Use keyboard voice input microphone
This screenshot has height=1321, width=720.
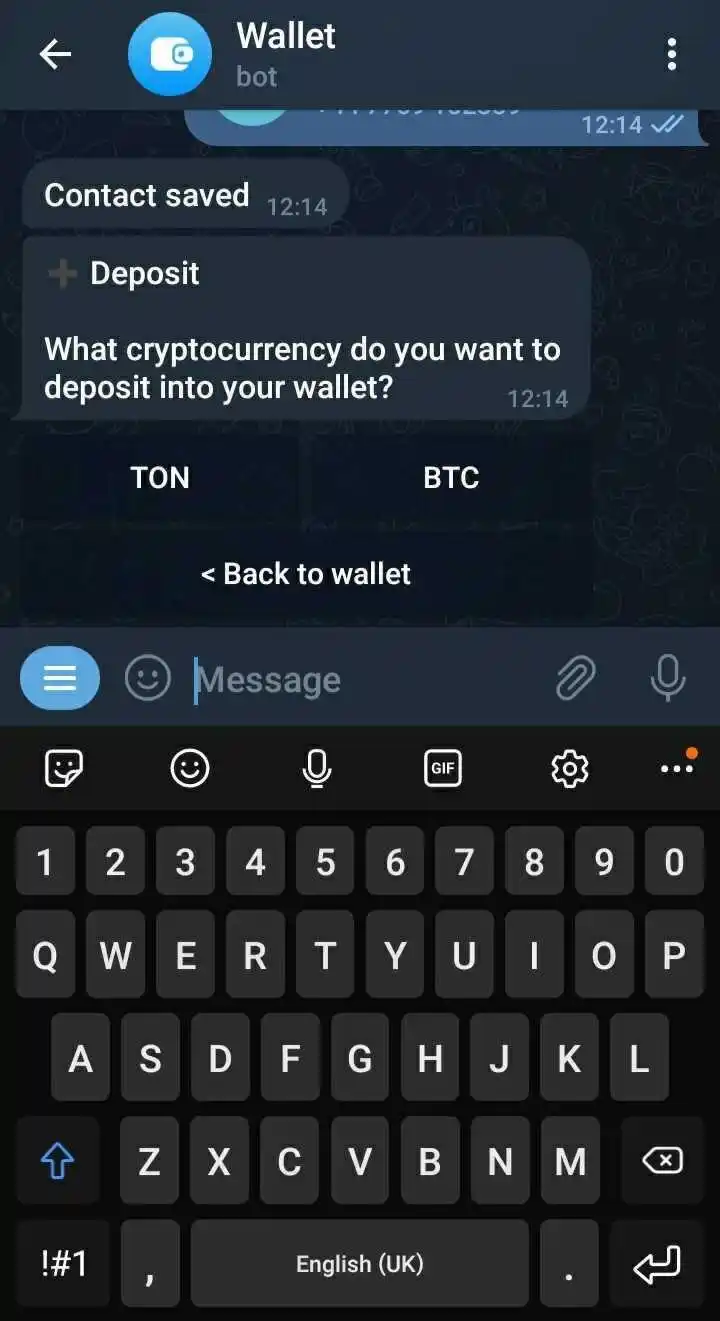tap(317, 767)
